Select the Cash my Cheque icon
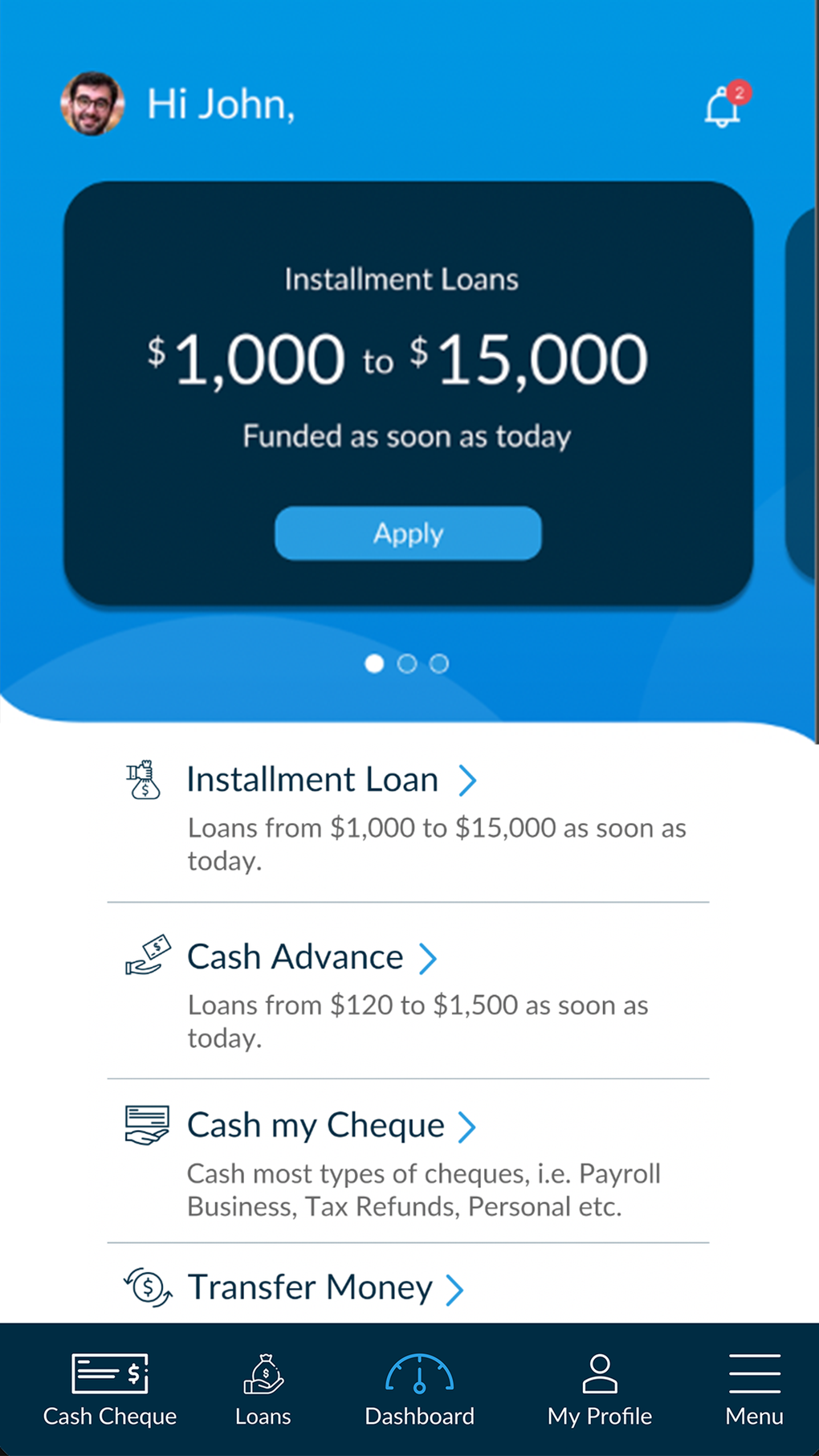The height and width of the screenshot is (1456, 819). [x=148, y=1124]
